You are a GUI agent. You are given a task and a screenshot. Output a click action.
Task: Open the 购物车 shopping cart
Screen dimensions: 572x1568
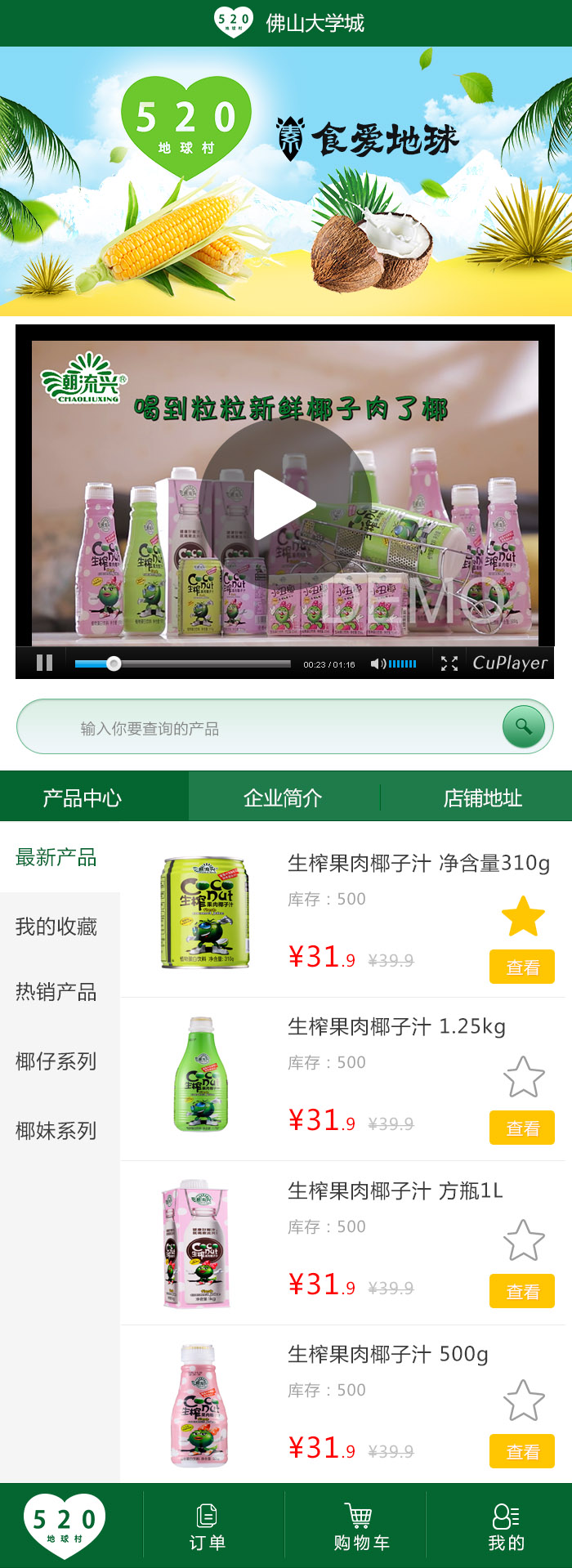[x=360, y=1526]
